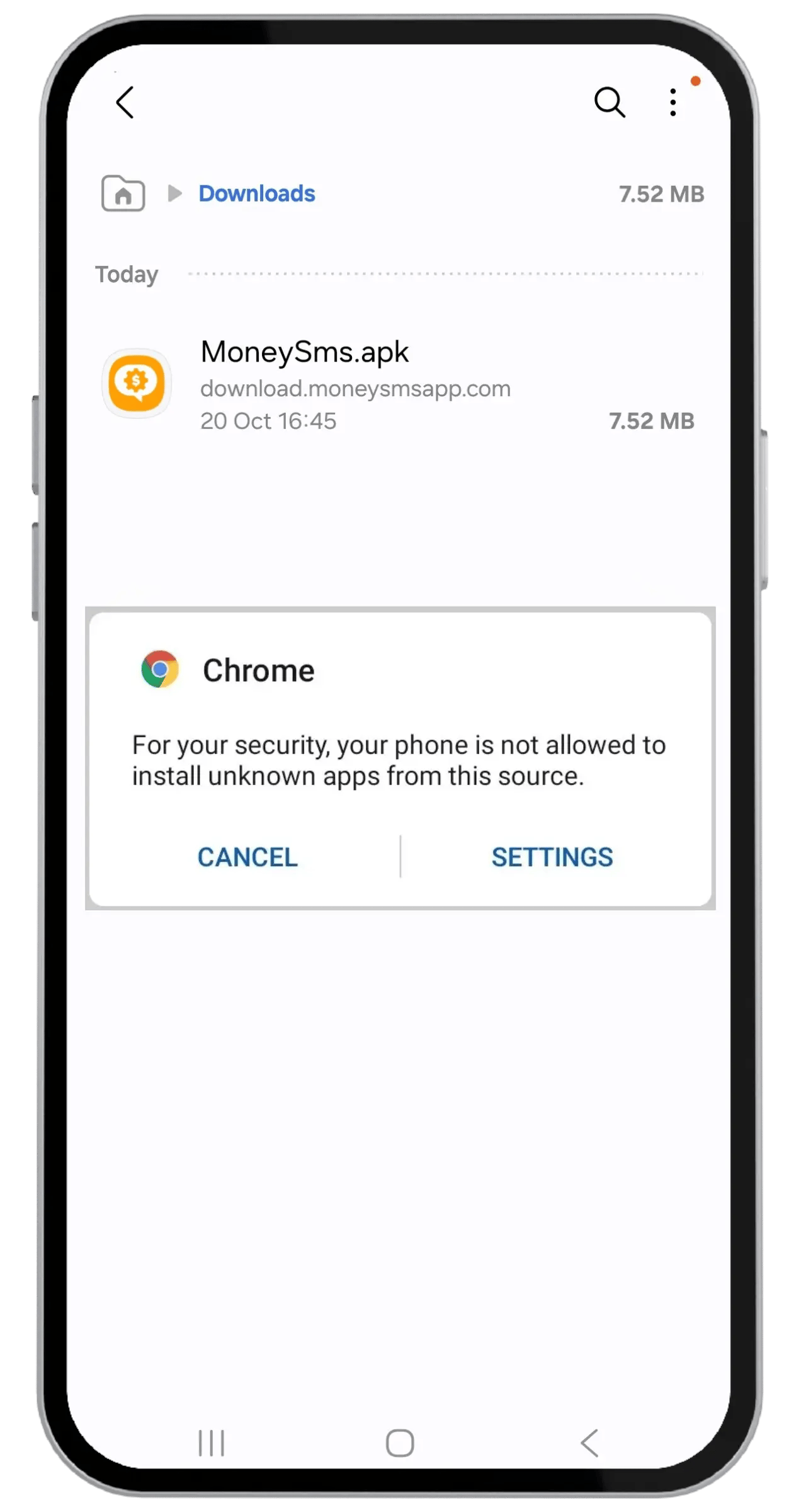
Task: Cancel the Chrome install warning
Action: 247,857
